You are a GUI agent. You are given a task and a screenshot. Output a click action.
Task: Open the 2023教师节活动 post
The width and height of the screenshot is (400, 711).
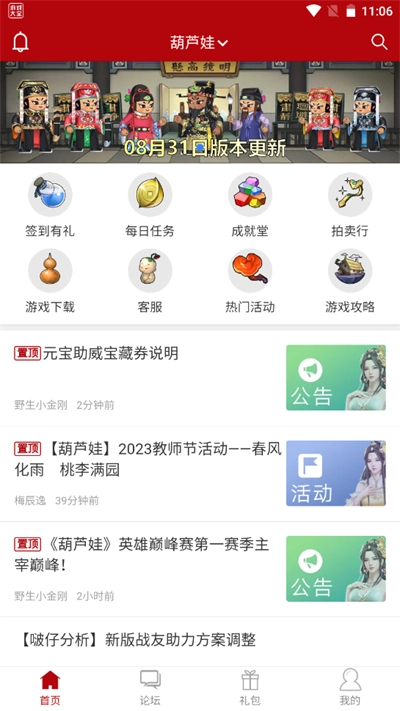click(x=200, y=474)
